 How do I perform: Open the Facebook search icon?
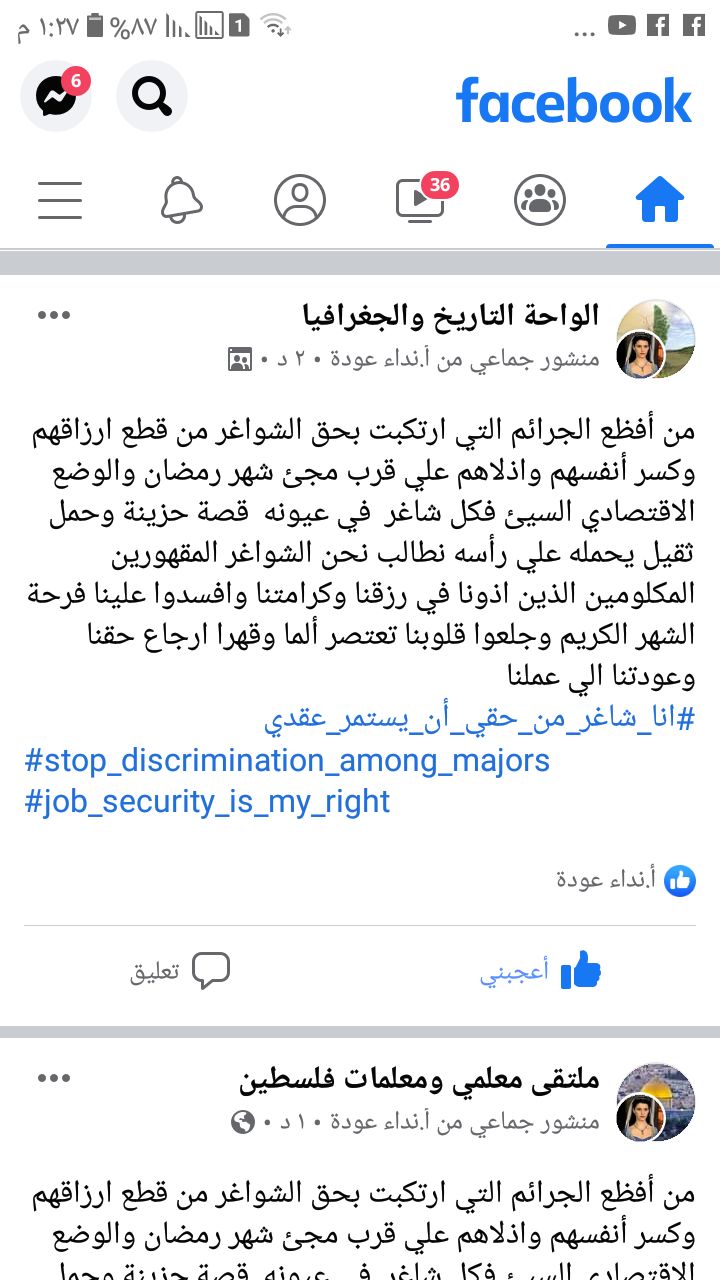coord(152,96)
